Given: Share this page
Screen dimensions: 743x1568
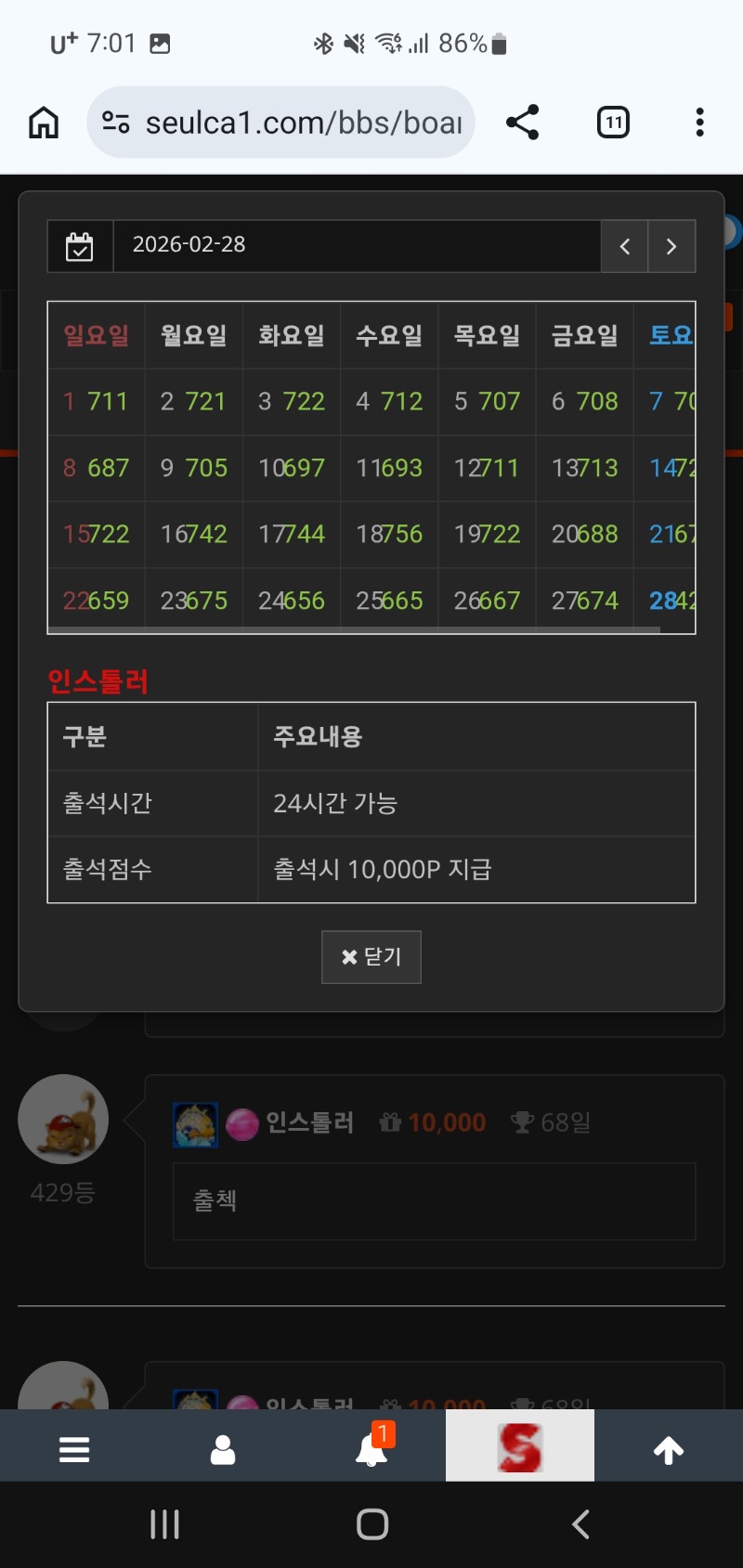Looking at the screenshot, I should [523, 123].
